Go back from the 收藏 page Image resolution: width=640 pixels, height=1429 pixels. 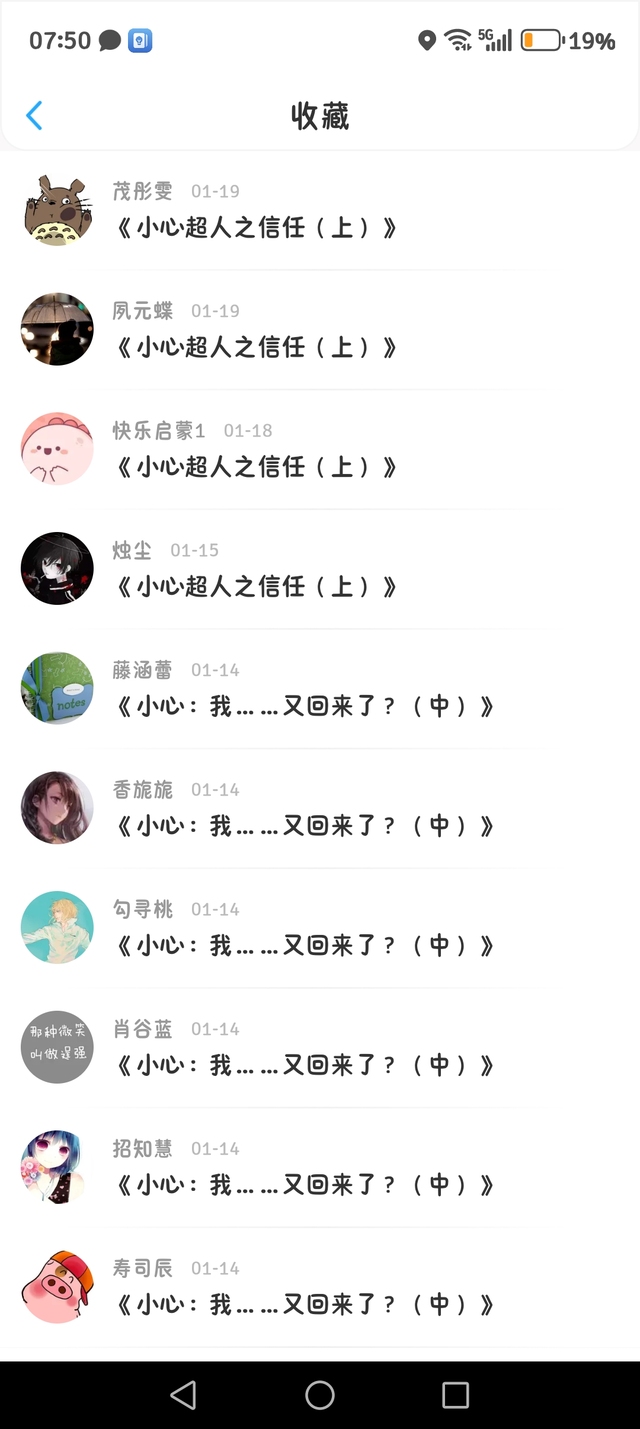[34, 116]
